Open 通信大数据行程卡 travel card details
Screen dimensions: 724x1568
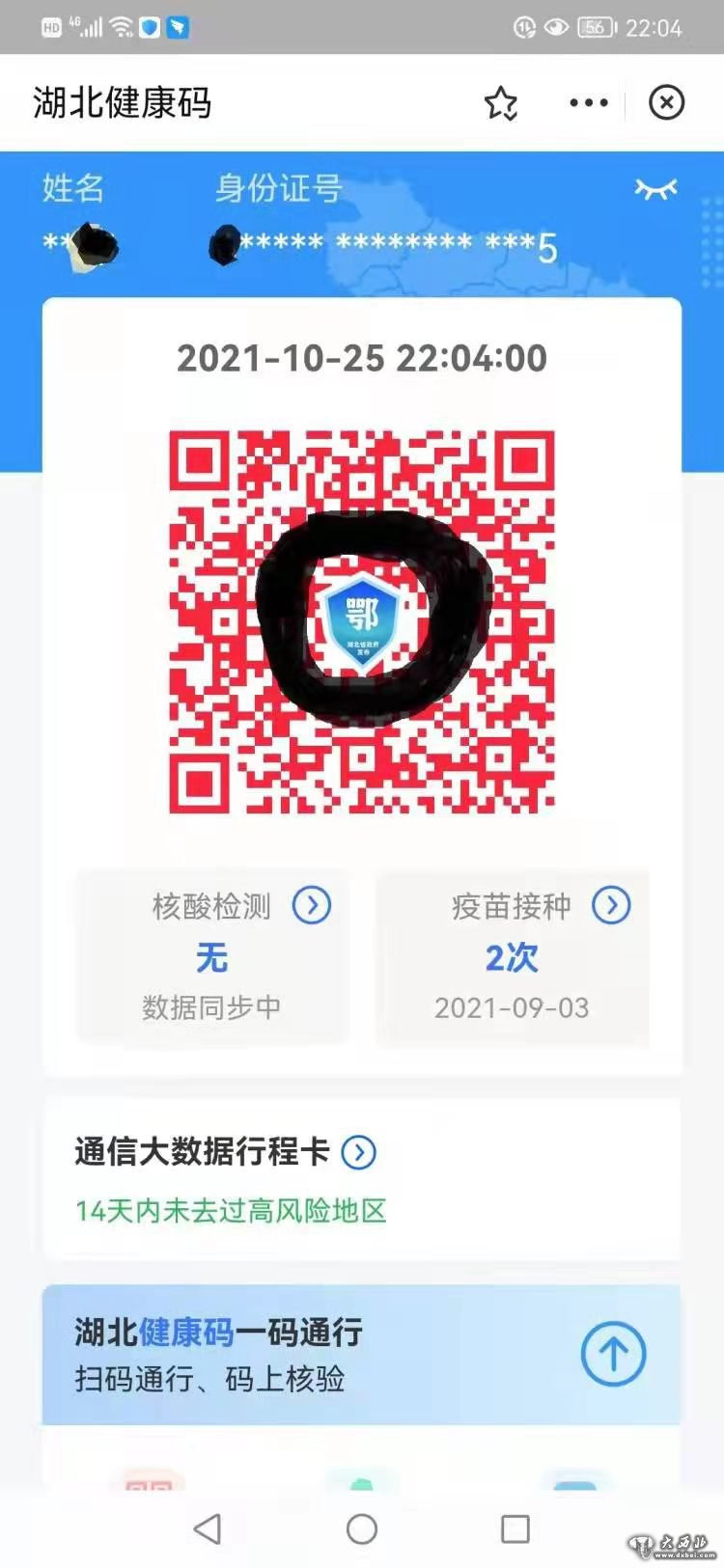point(359,1152)
